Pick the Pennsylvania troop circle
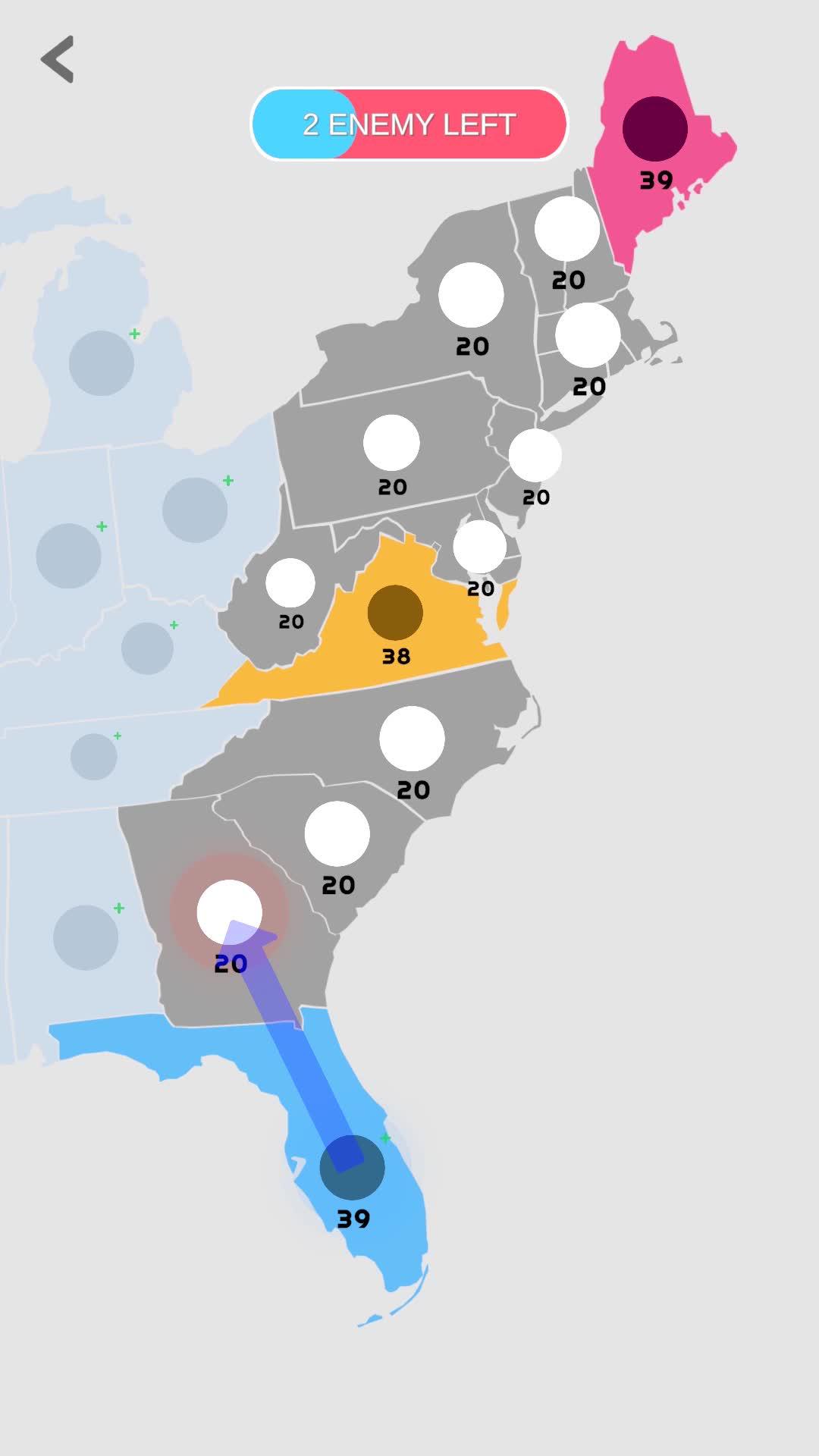Image resolution: width=819 pixels, height=1456 pixels. tap(391, 443)
